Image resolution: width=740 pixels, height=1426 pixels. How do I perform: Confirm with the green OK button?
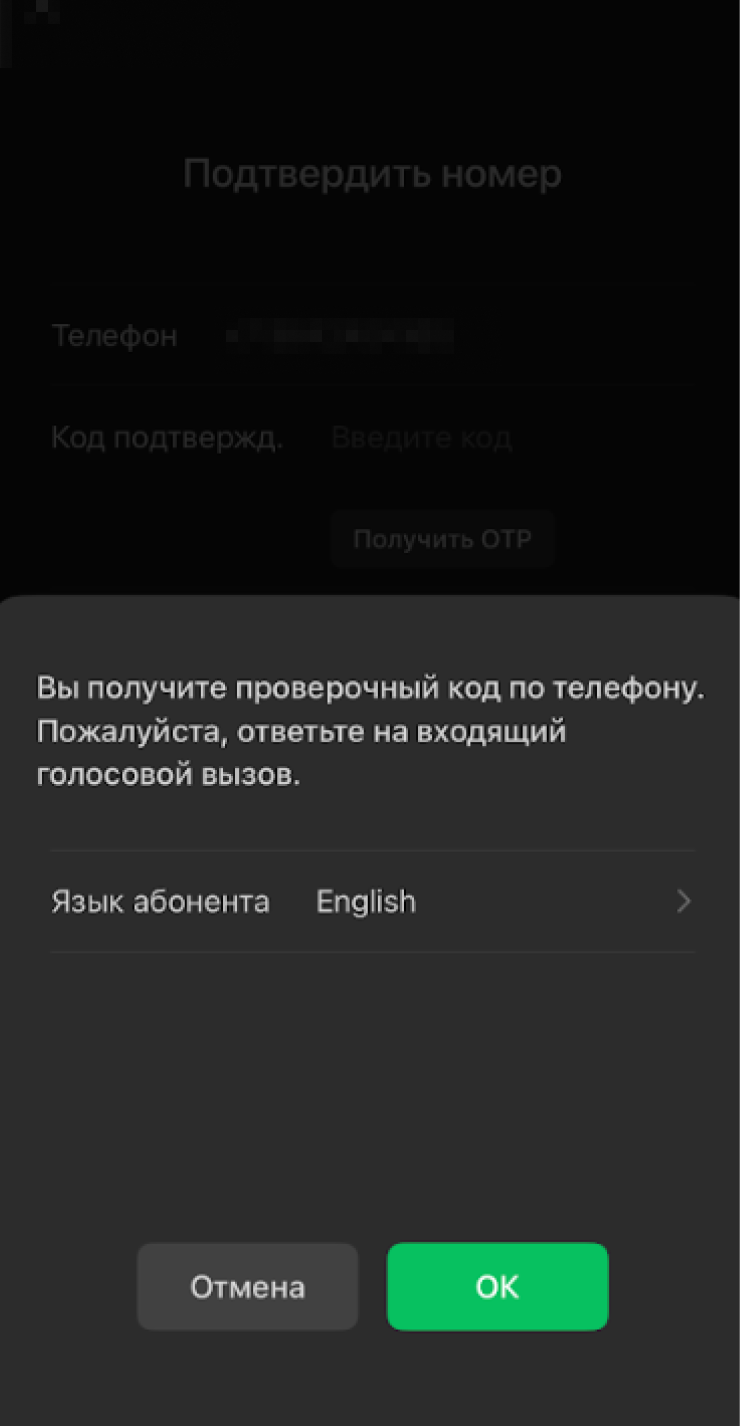click(x=497, y=1286)
